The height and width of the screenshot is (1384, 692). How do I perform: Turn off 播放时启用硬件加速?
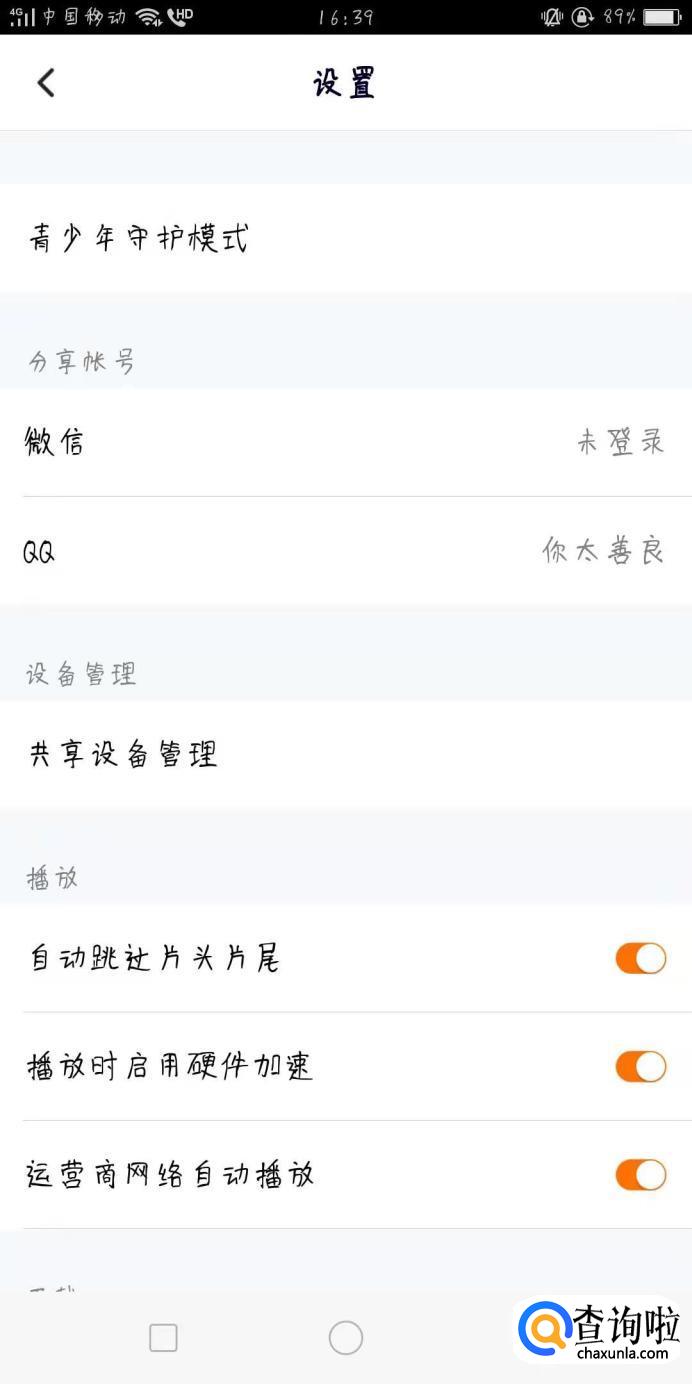[640, 1066]
